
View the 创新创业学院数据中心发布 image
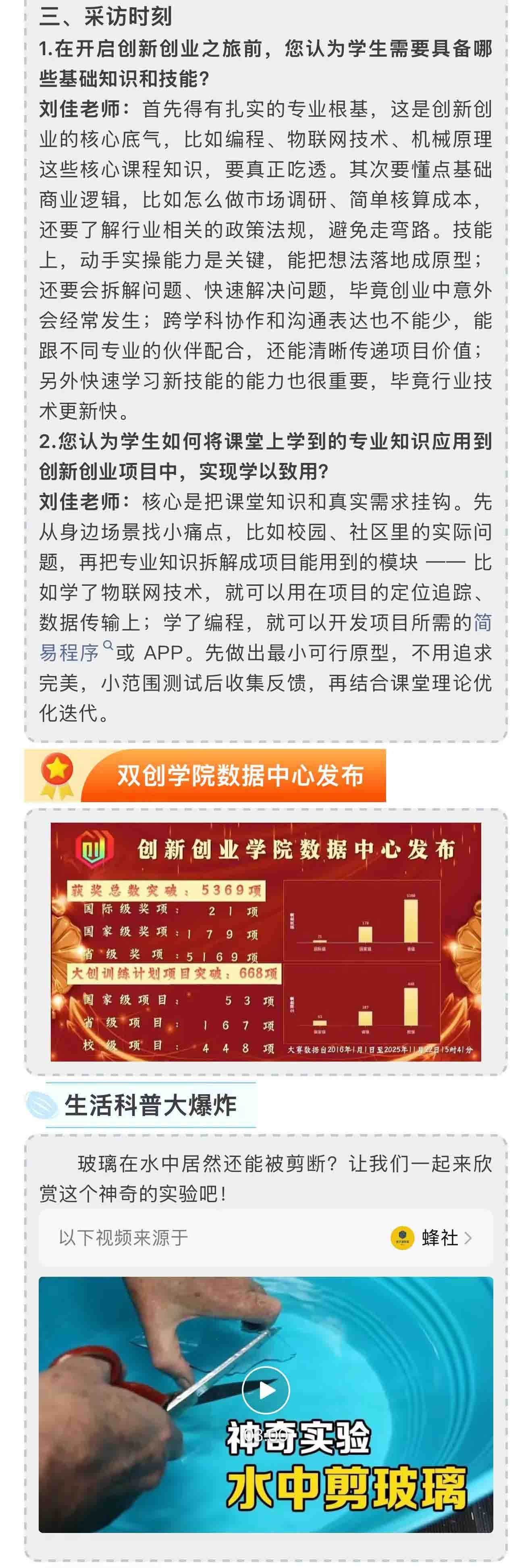pyautogui.click(x=265, y=942)
